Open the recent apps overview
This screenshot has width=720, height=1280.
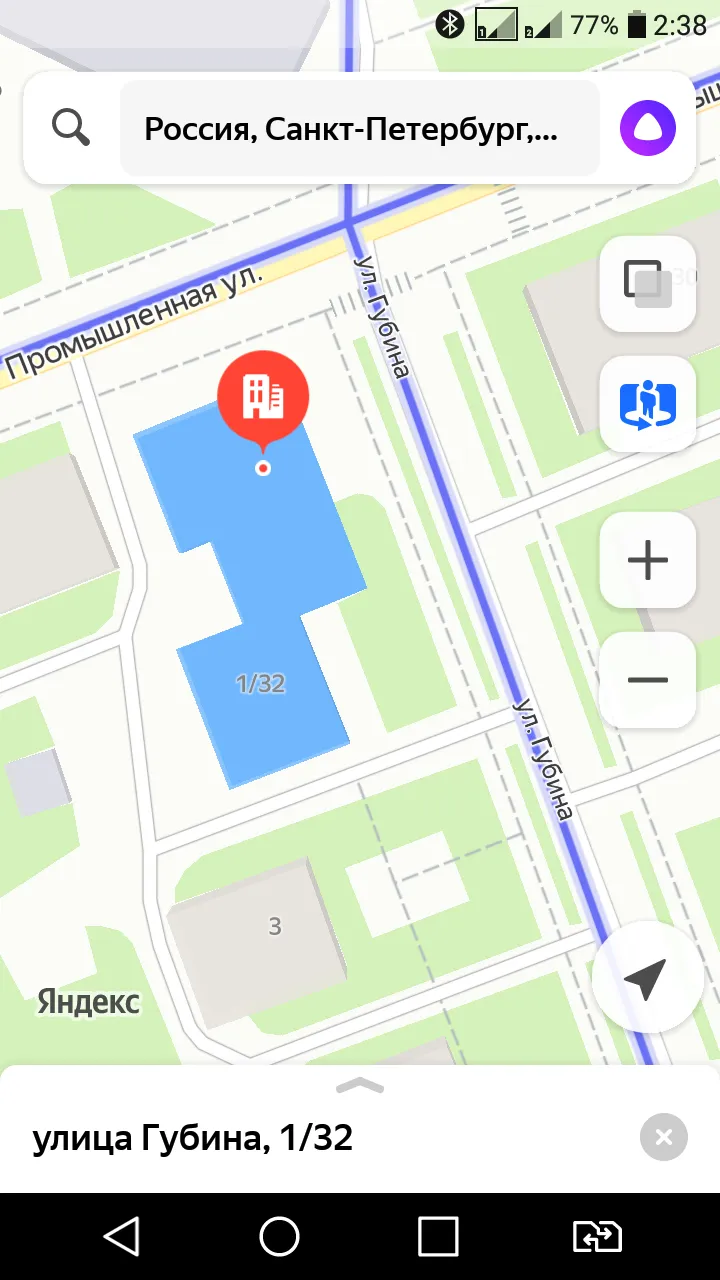pos(437,1237)
